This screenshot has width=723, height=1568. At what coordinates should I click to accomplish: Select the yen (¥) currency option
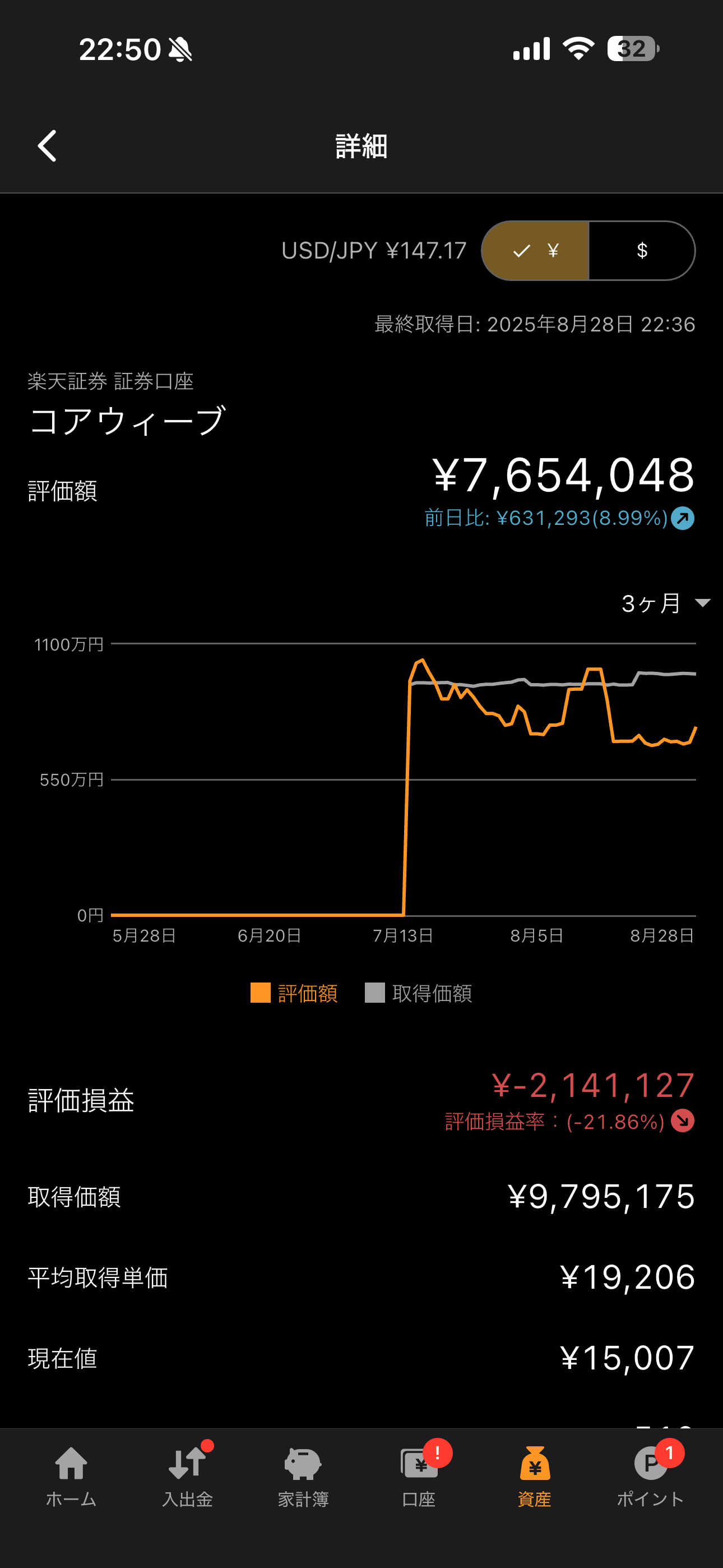(536, 250)
